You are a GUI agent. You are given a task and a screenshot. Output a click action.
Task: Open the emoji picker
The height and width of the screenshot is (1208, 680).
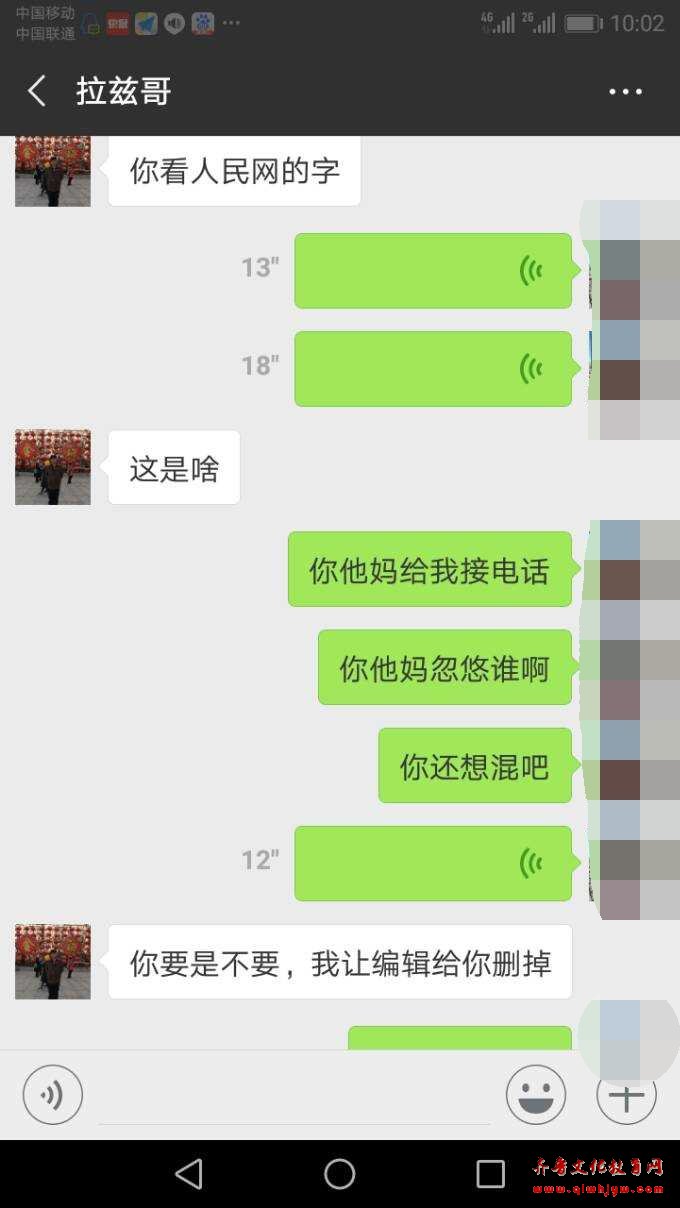pyautogui.click(x=535, y=1095)
